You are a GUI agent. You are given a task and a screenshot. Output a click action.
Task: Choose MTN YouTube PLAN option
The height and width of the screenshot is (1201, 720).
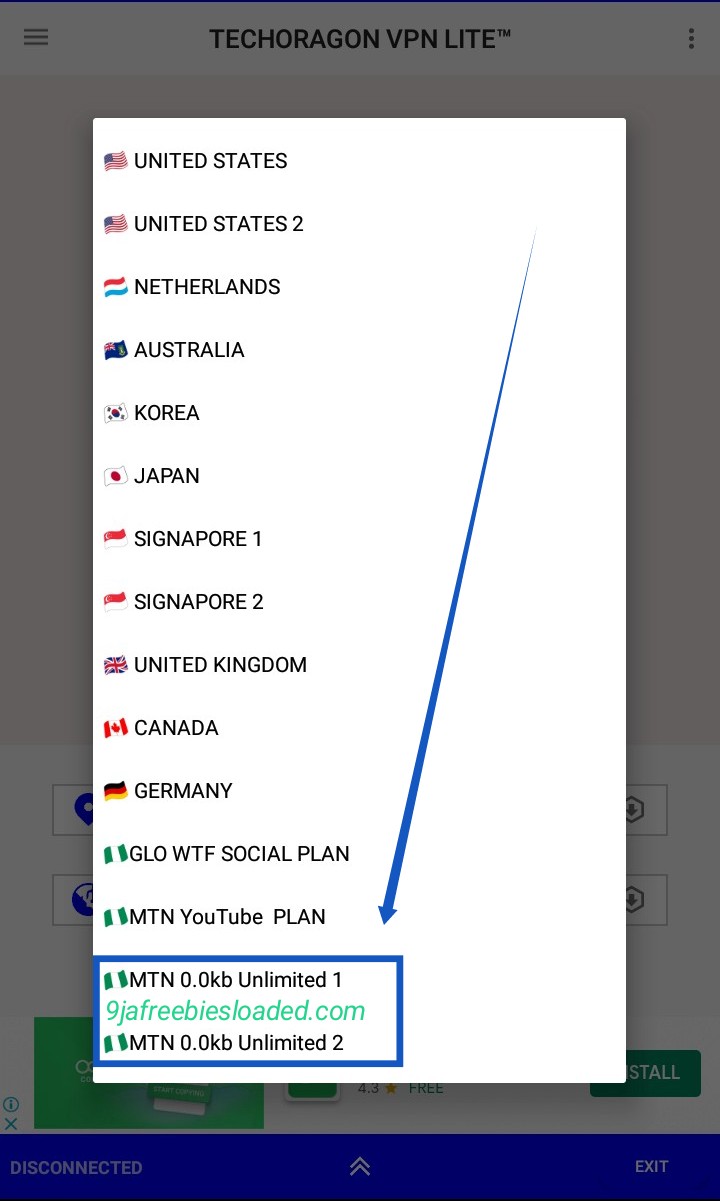click(359, 917)
